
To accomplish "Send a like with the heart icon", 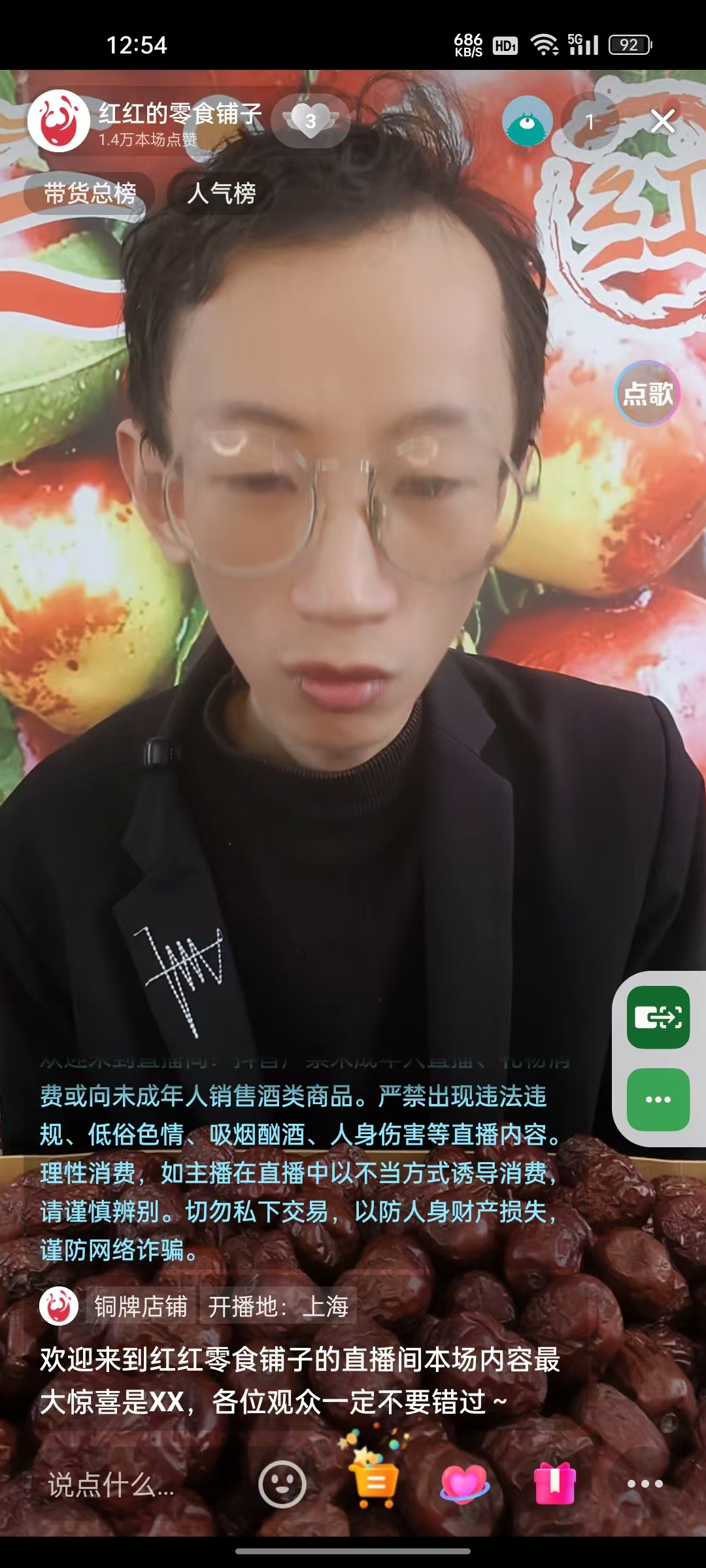I will [464, 1483].
